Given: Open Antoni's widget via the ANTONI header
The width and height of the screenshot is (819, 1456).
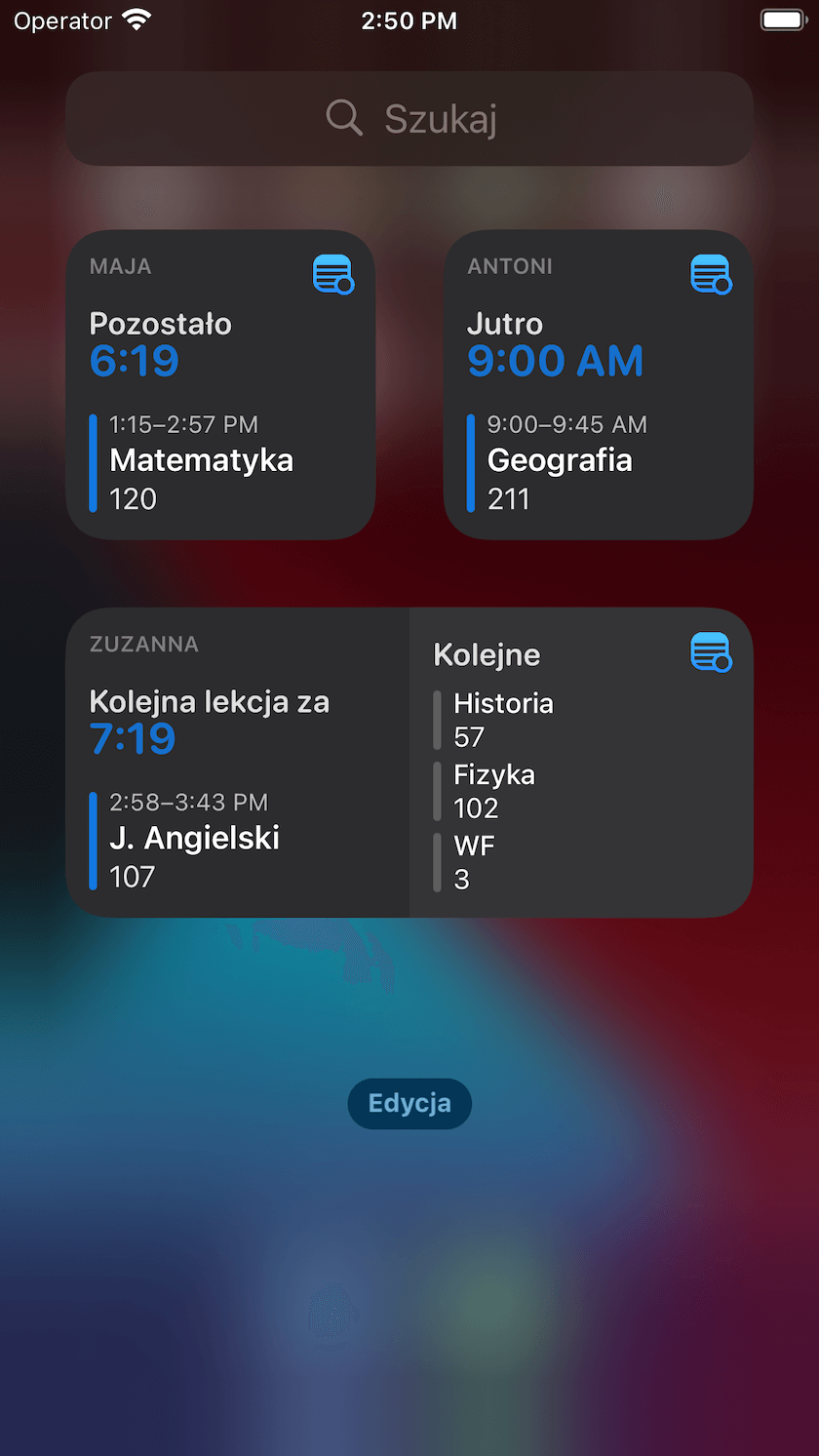Looking at the screenshot, I should 503,265.
